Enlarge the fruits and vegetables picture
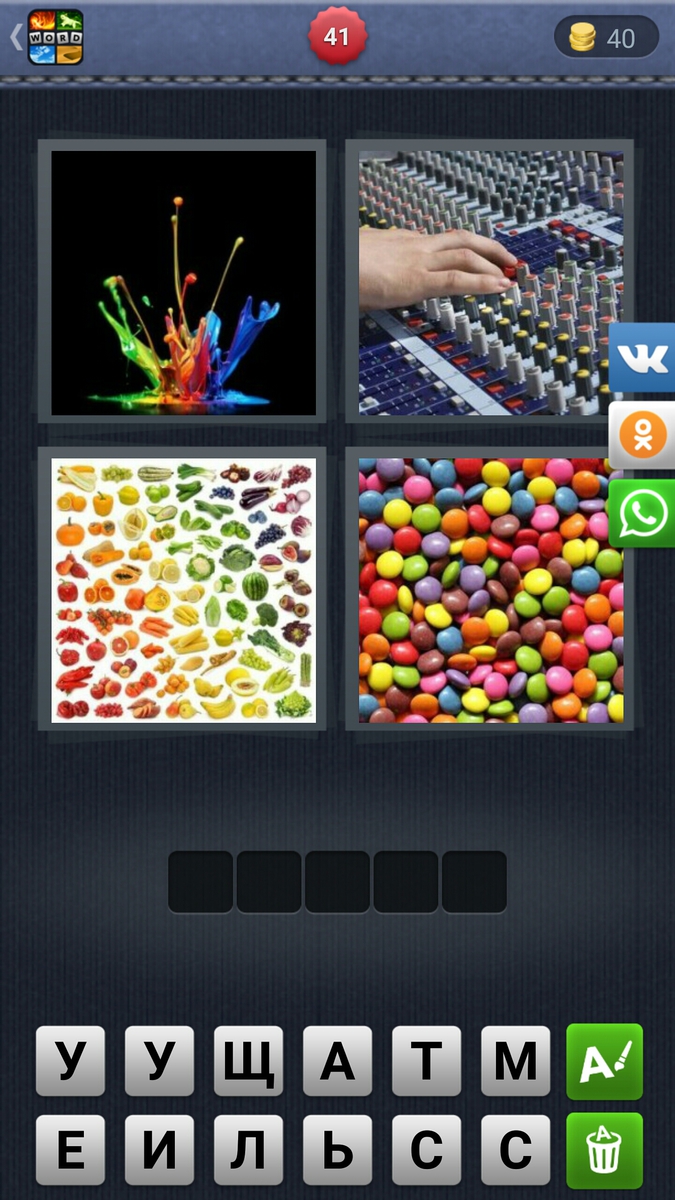The height and width of the screenshot is (1200, 675). pyautogui.click(x=183, y=590)
